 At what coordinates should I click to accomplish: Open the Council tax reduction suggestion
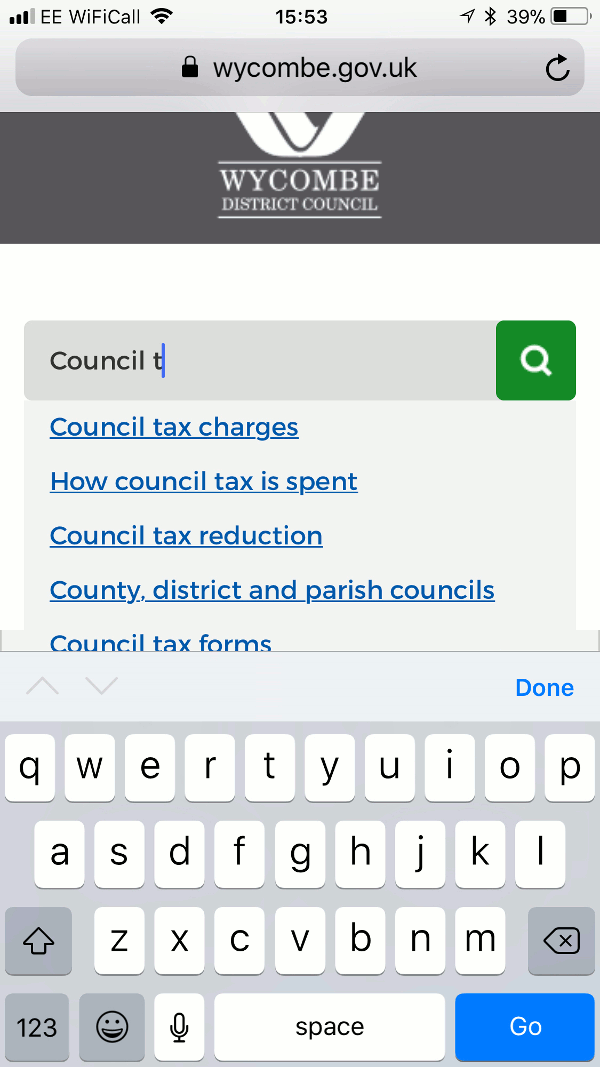click(186, 536)
